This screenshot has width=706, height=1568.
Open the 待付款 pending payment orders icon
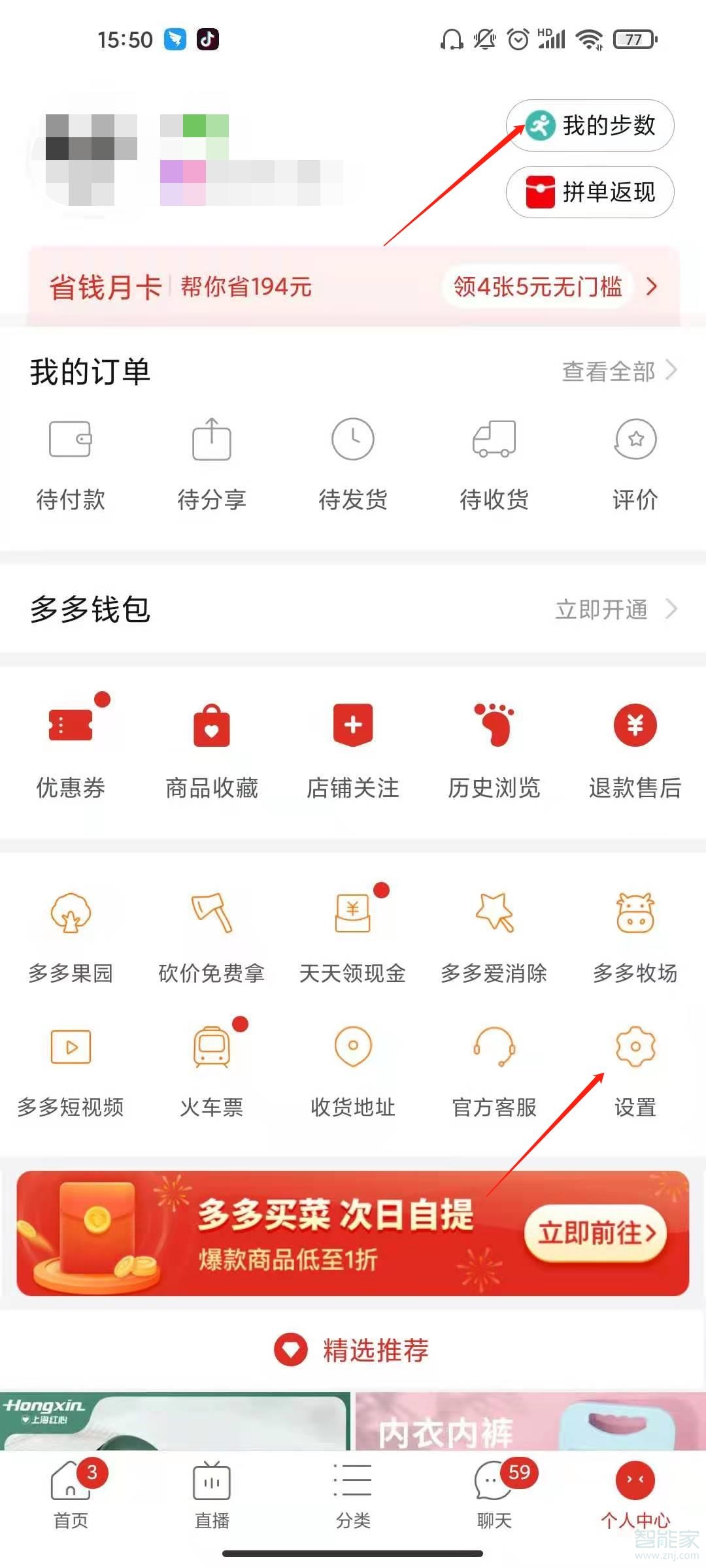[71, 464]
